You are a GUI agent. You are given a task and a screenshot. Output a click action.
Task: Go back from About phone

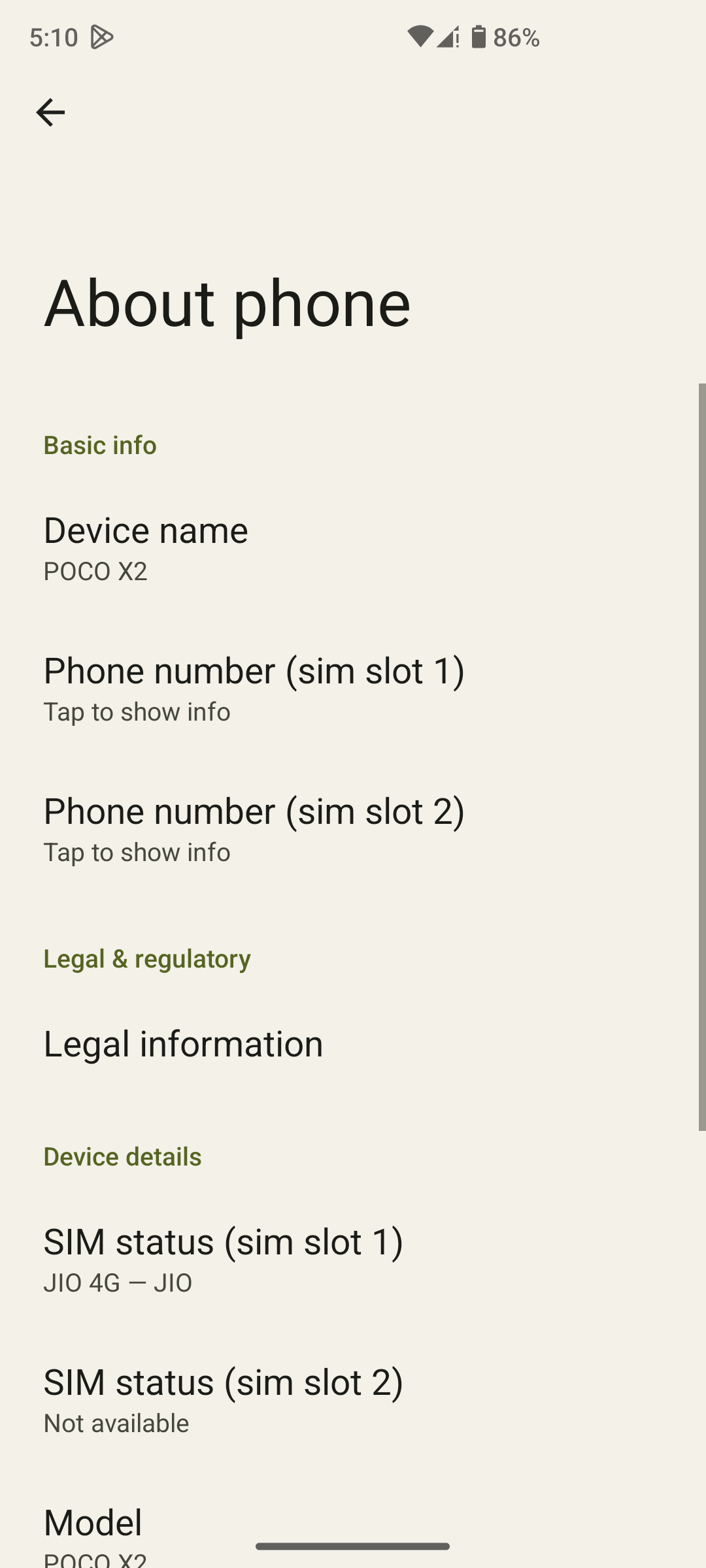[50, 112]
